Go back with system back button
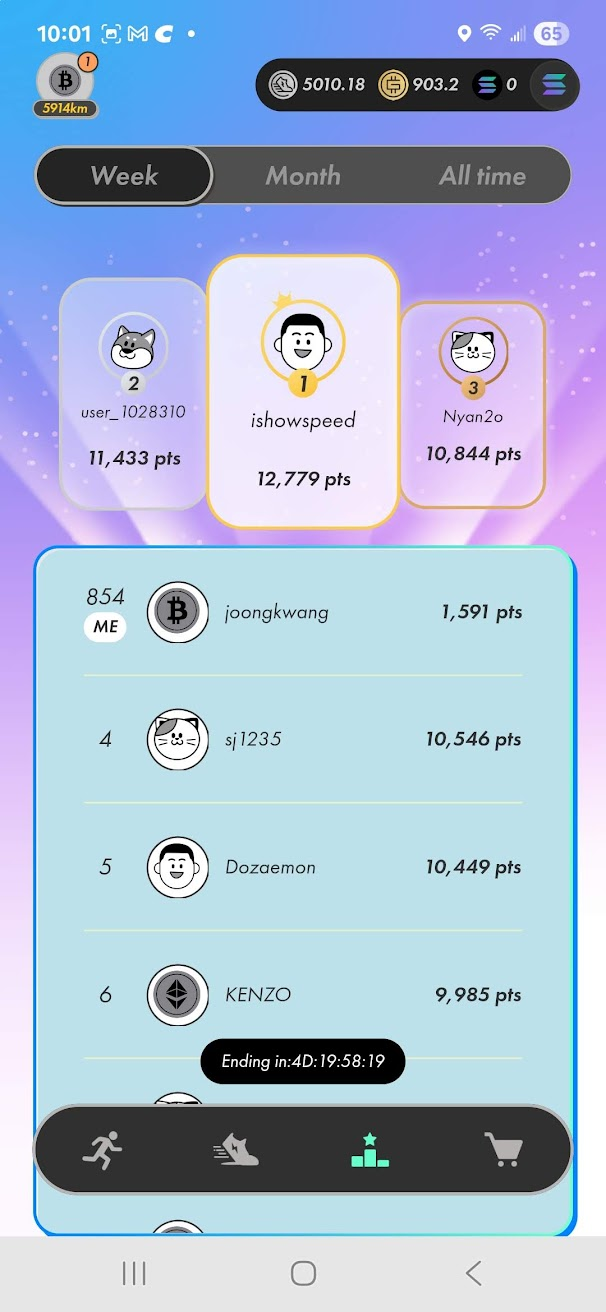Viewport: 606px width, 1312px height. click(x=473, y=1273)
